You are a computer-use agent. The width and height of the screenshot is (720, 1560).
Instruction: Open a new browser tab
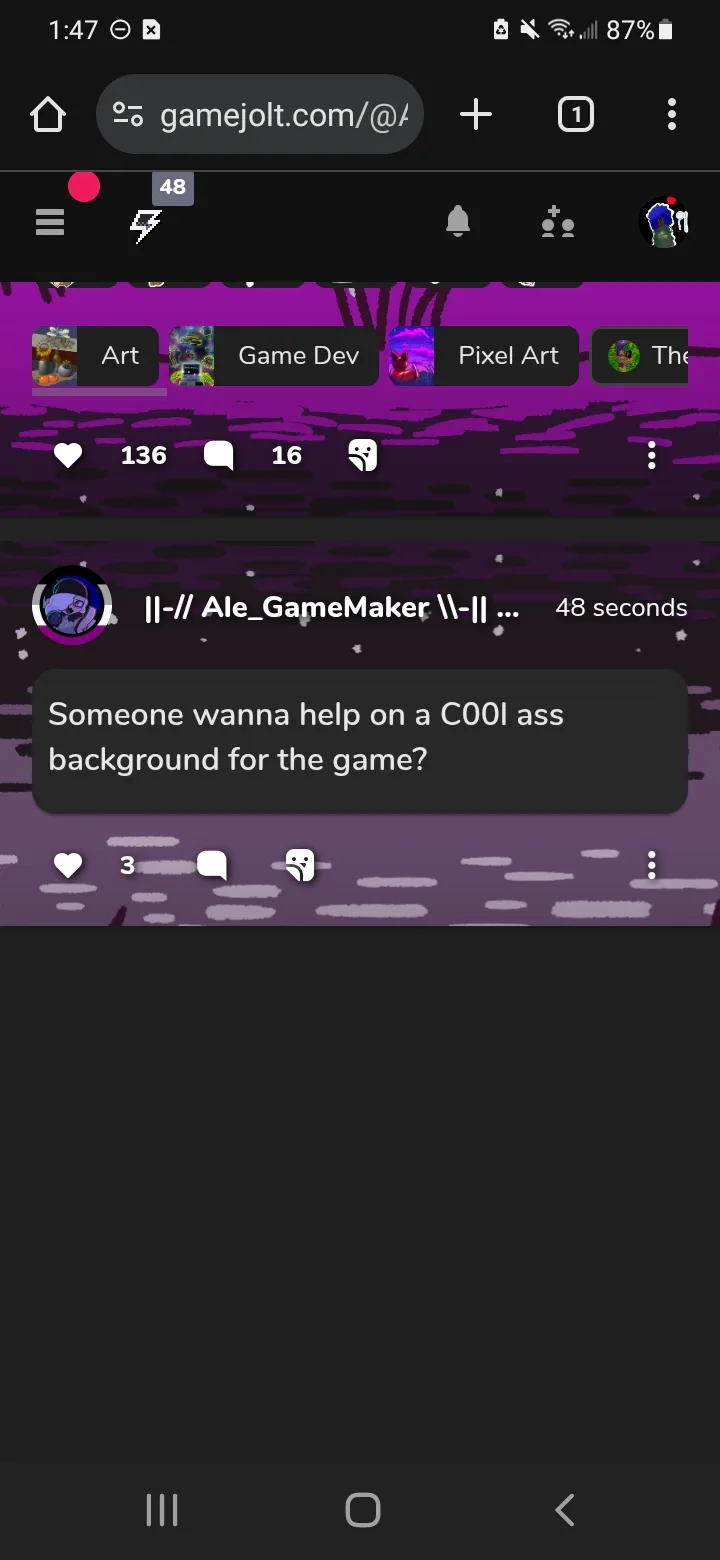point(476,115)
